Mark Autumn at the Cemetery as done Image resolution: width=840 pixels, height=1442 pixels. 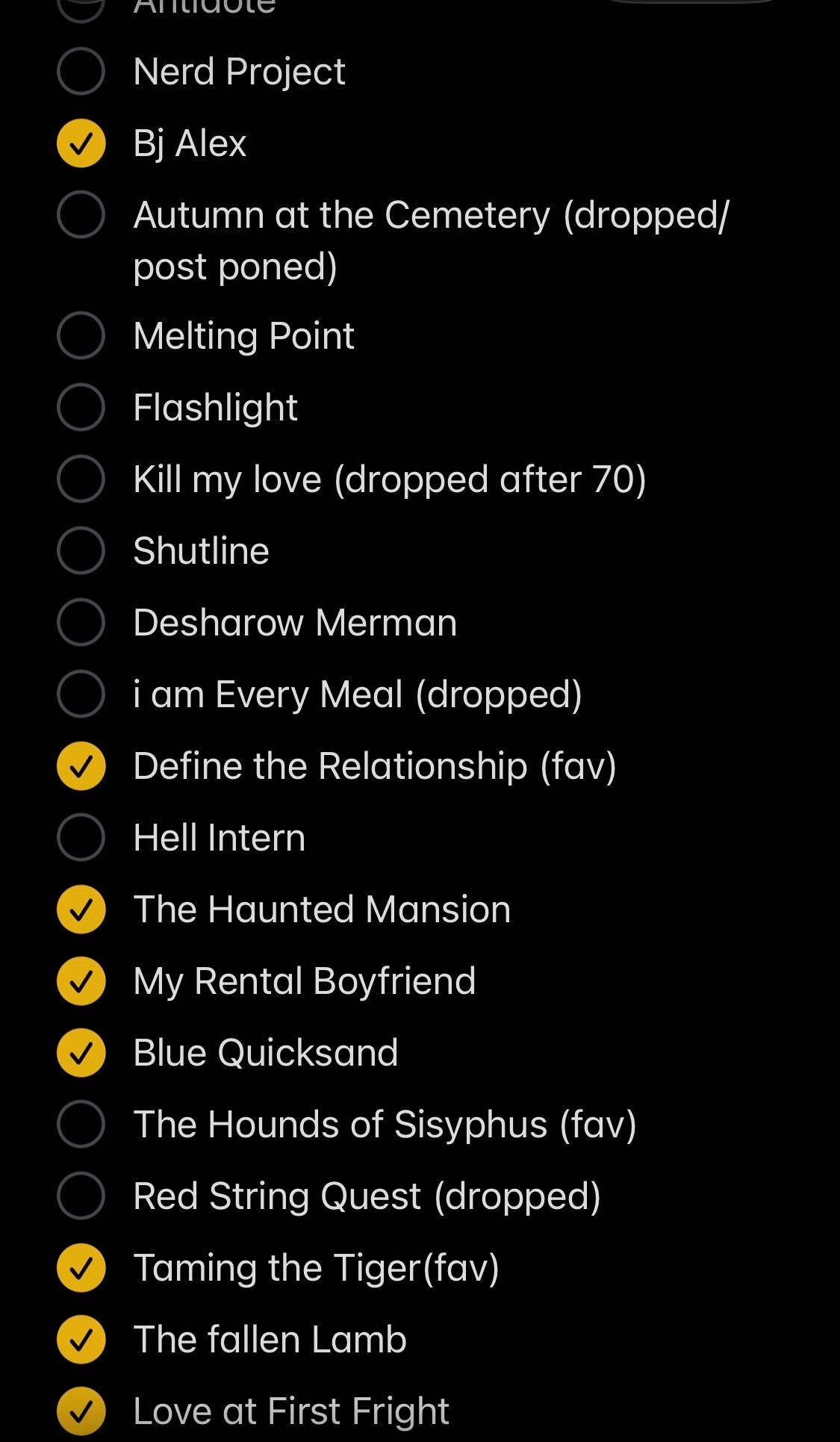(81, 215)
